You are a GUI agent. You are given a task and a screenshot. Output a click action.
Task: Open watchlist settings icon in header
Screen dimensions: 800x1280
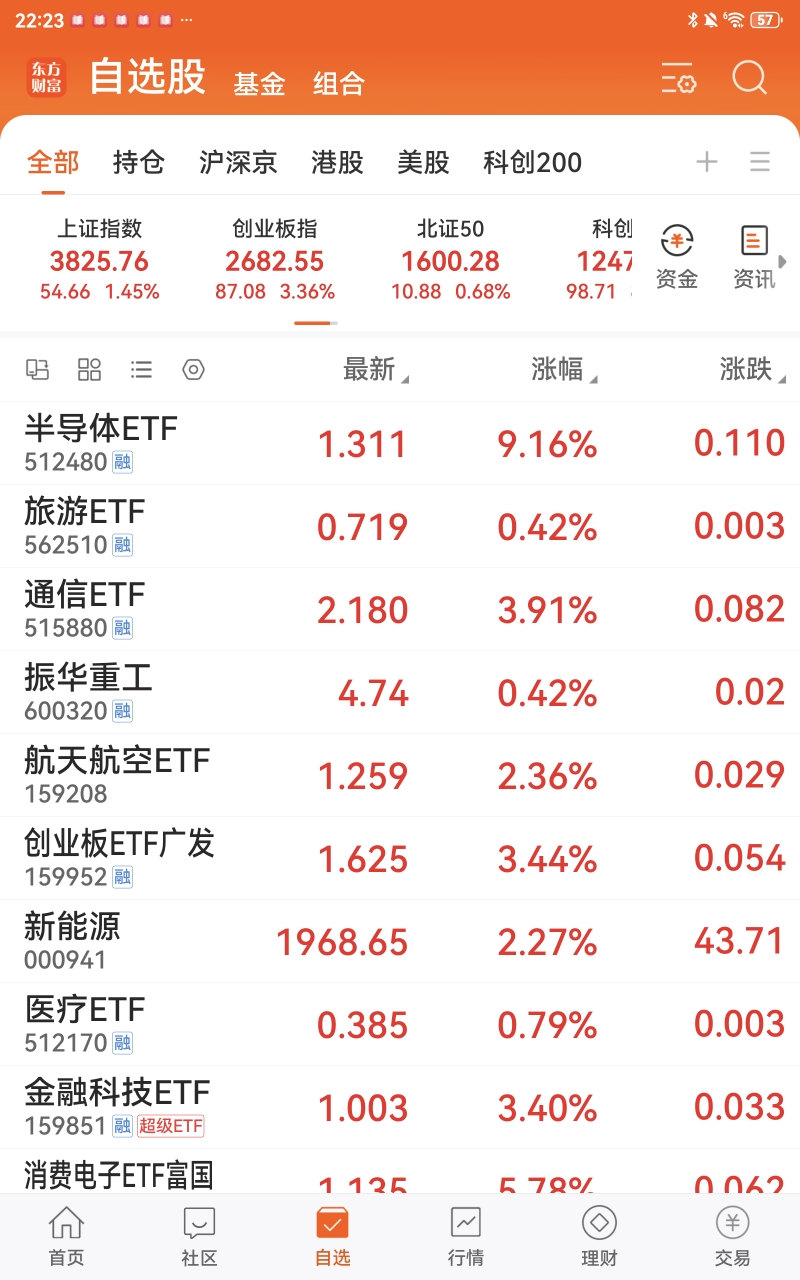point(678,78)
